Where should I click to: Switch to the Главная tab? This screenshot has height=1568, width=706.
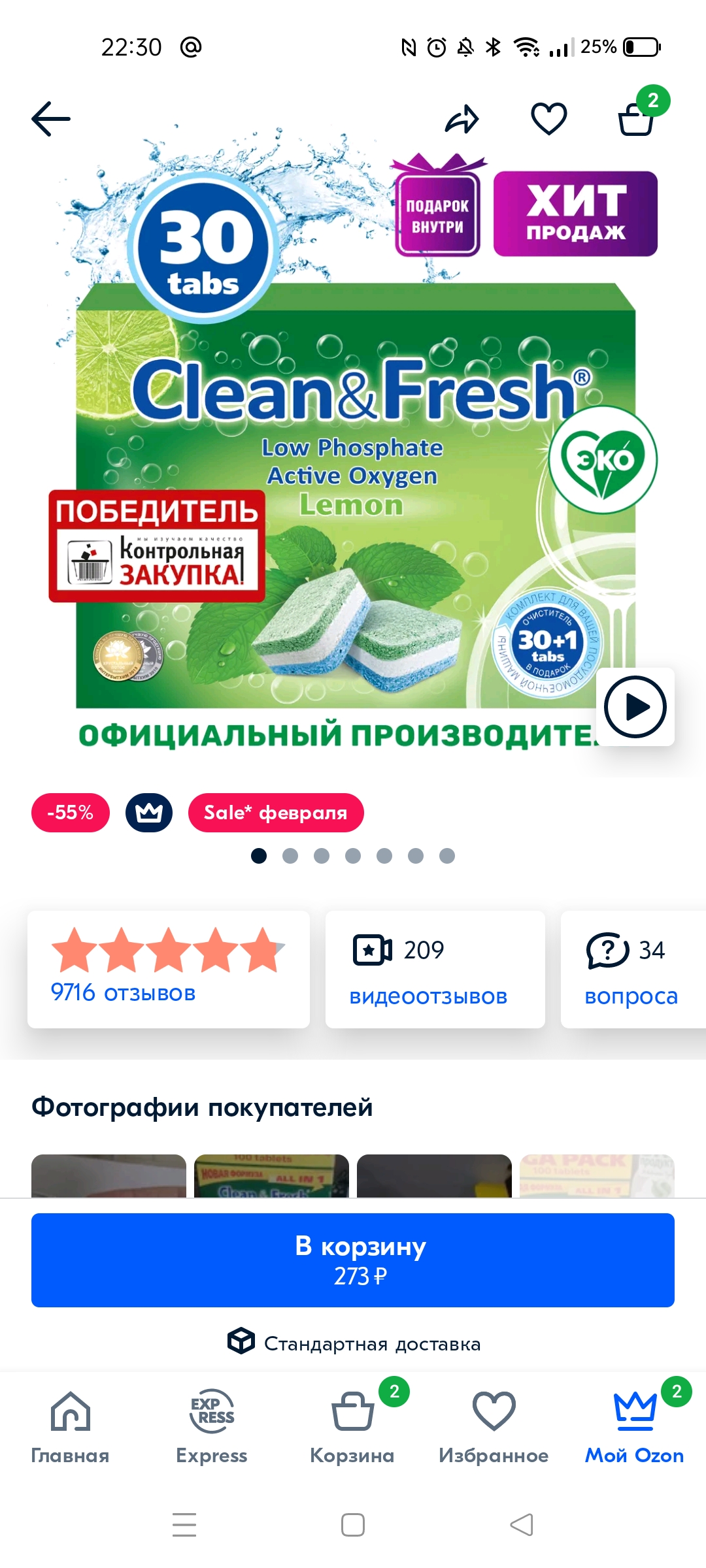(71, 1428)
